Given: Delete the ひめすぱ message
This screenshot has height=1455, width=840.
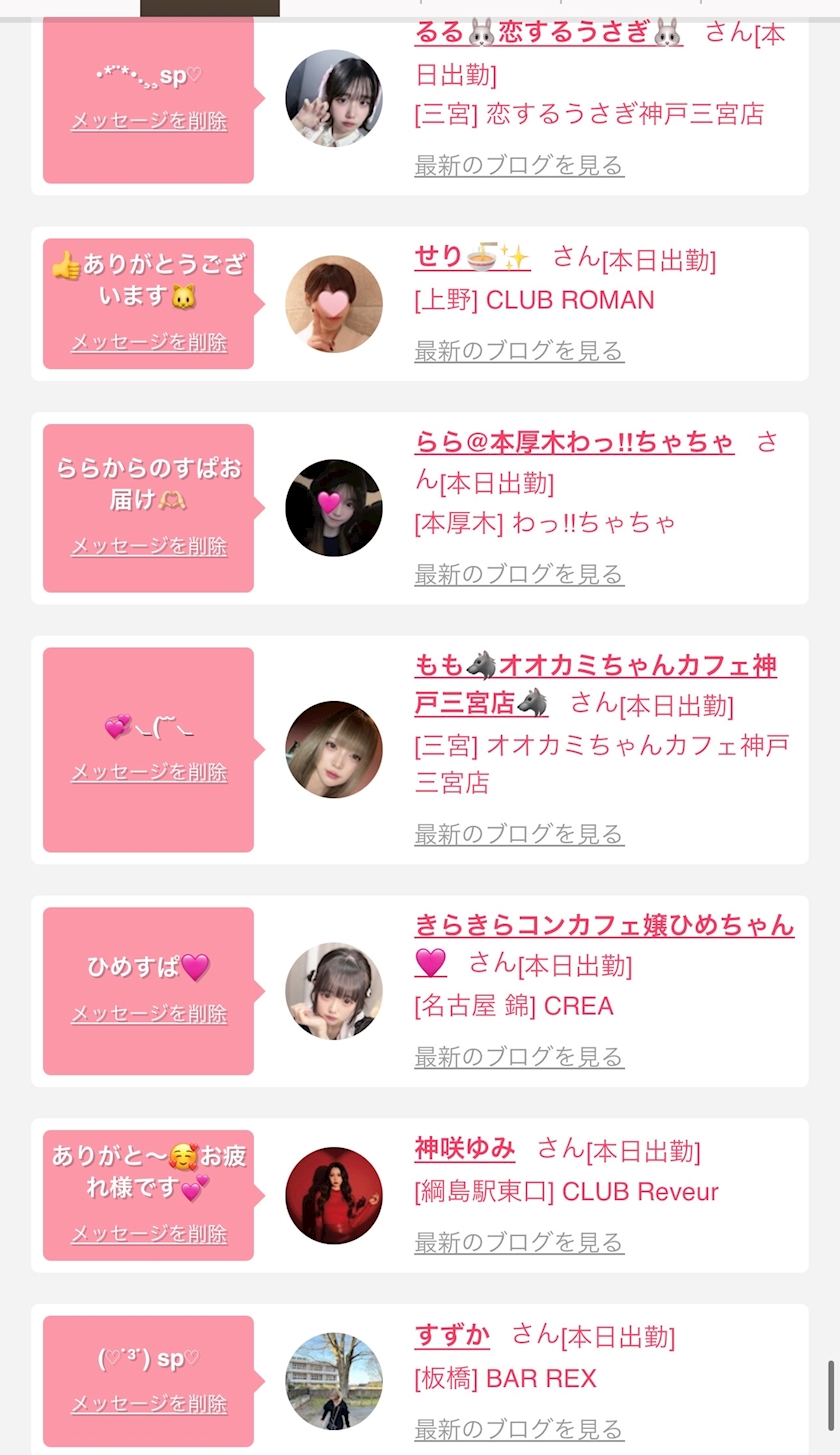Looking at the screenshot, I should 149,1014.
